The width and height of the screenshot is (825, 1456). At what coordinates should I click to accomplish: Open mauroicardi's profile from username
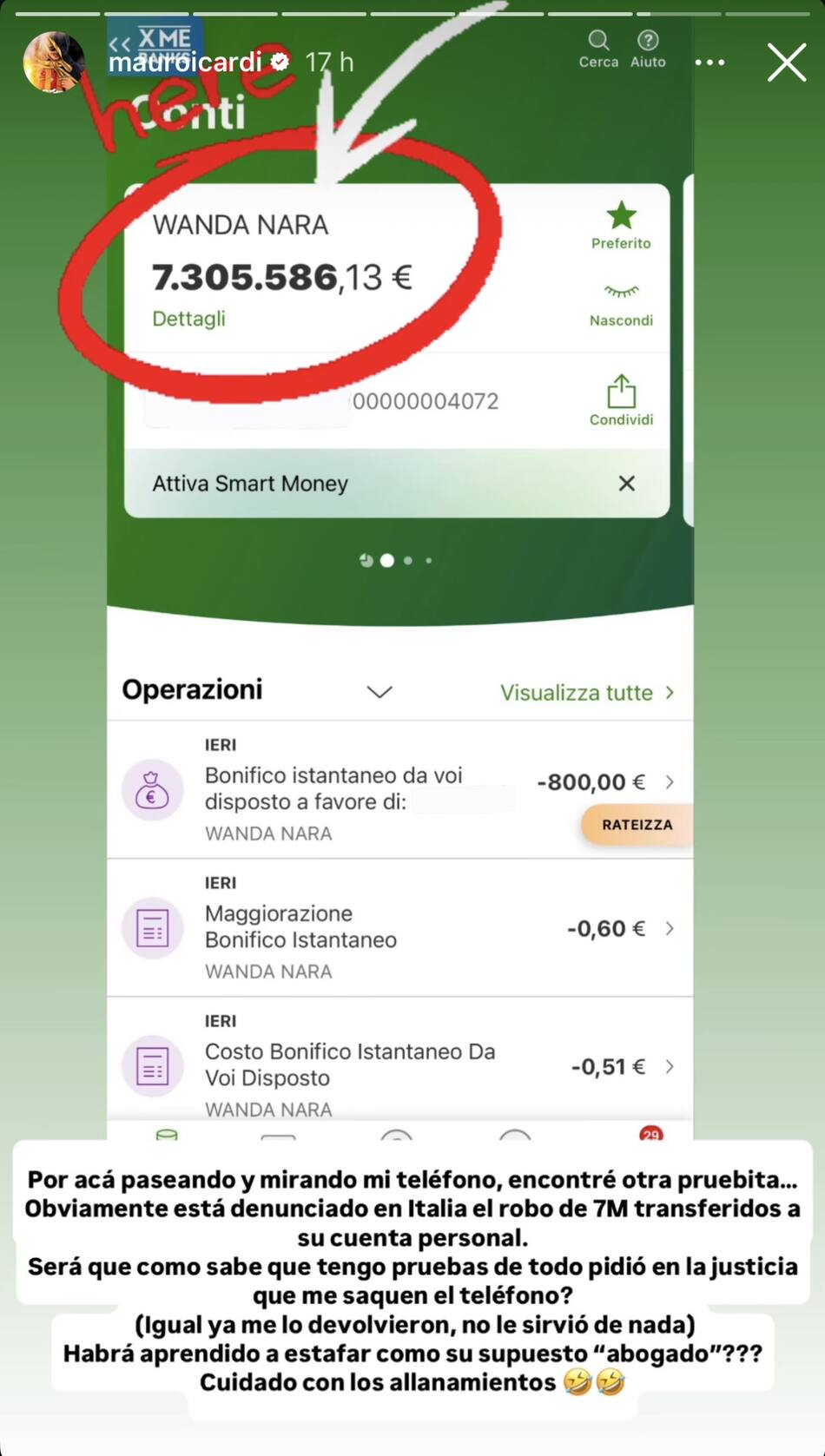[185, 63]
